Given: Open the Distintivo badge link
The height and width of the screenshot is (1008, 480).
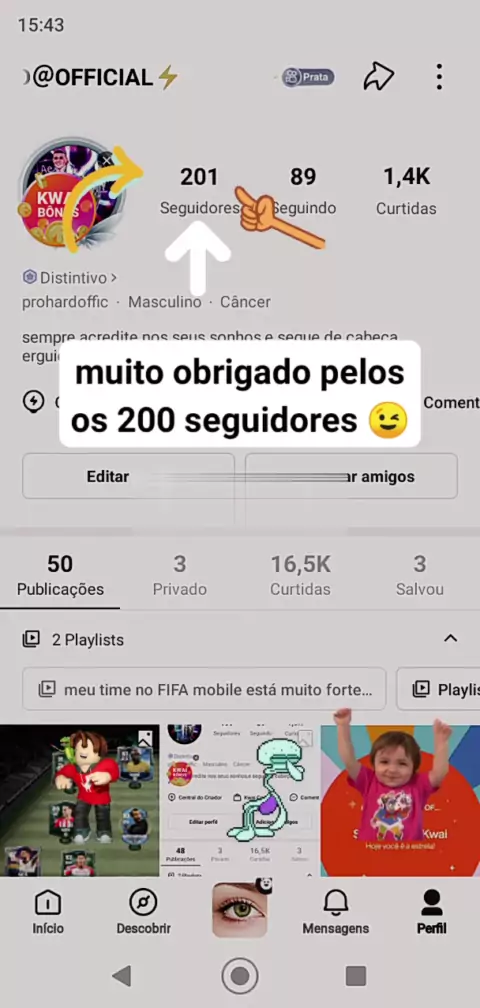Looking at the screenshot, I should (70, 278).
